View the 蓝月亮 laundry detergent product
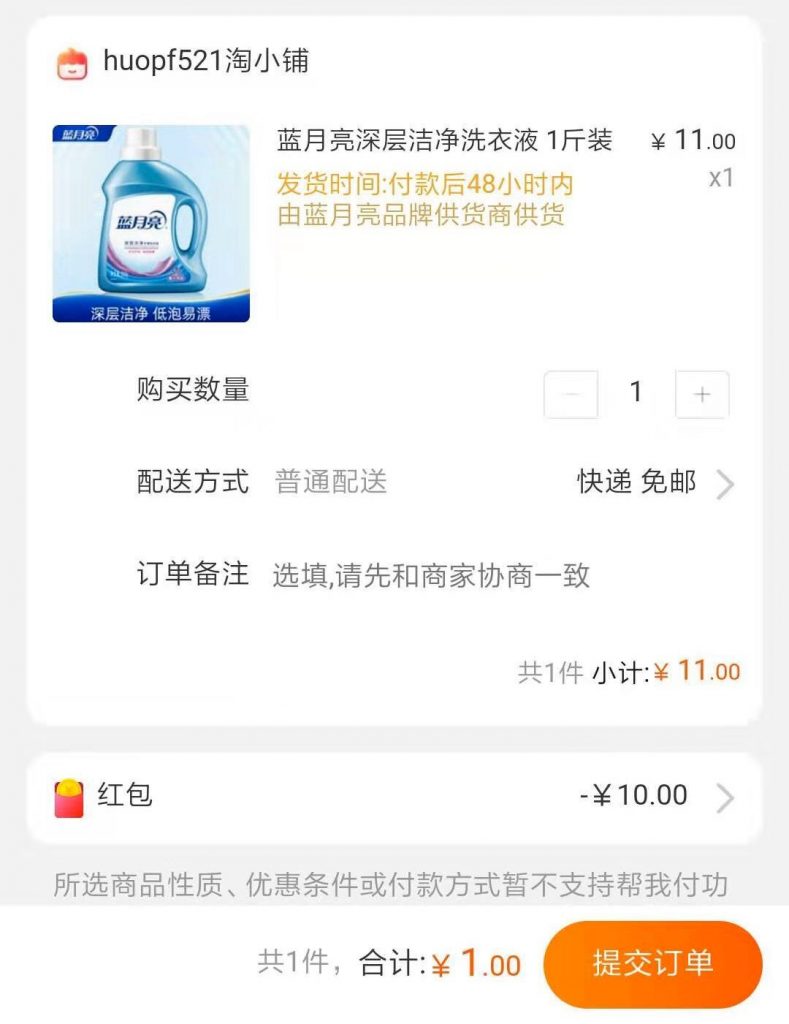The image size is (789, 1024). click(x=151, y=224)
